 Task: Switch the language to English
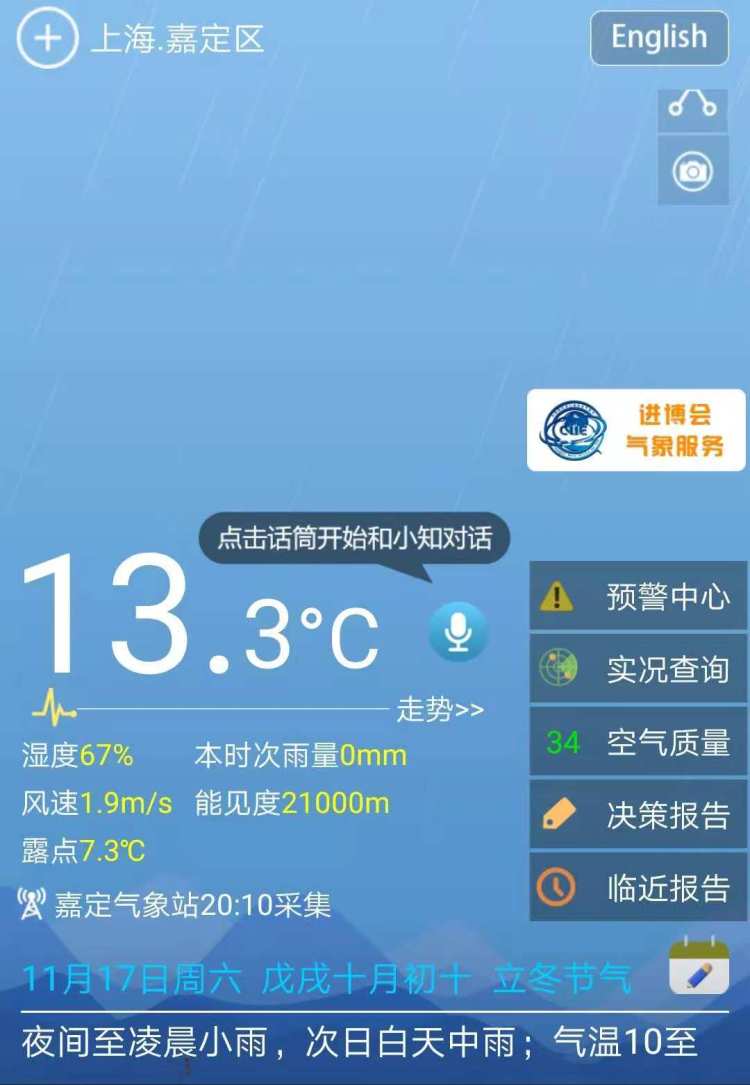coord(659,38)
